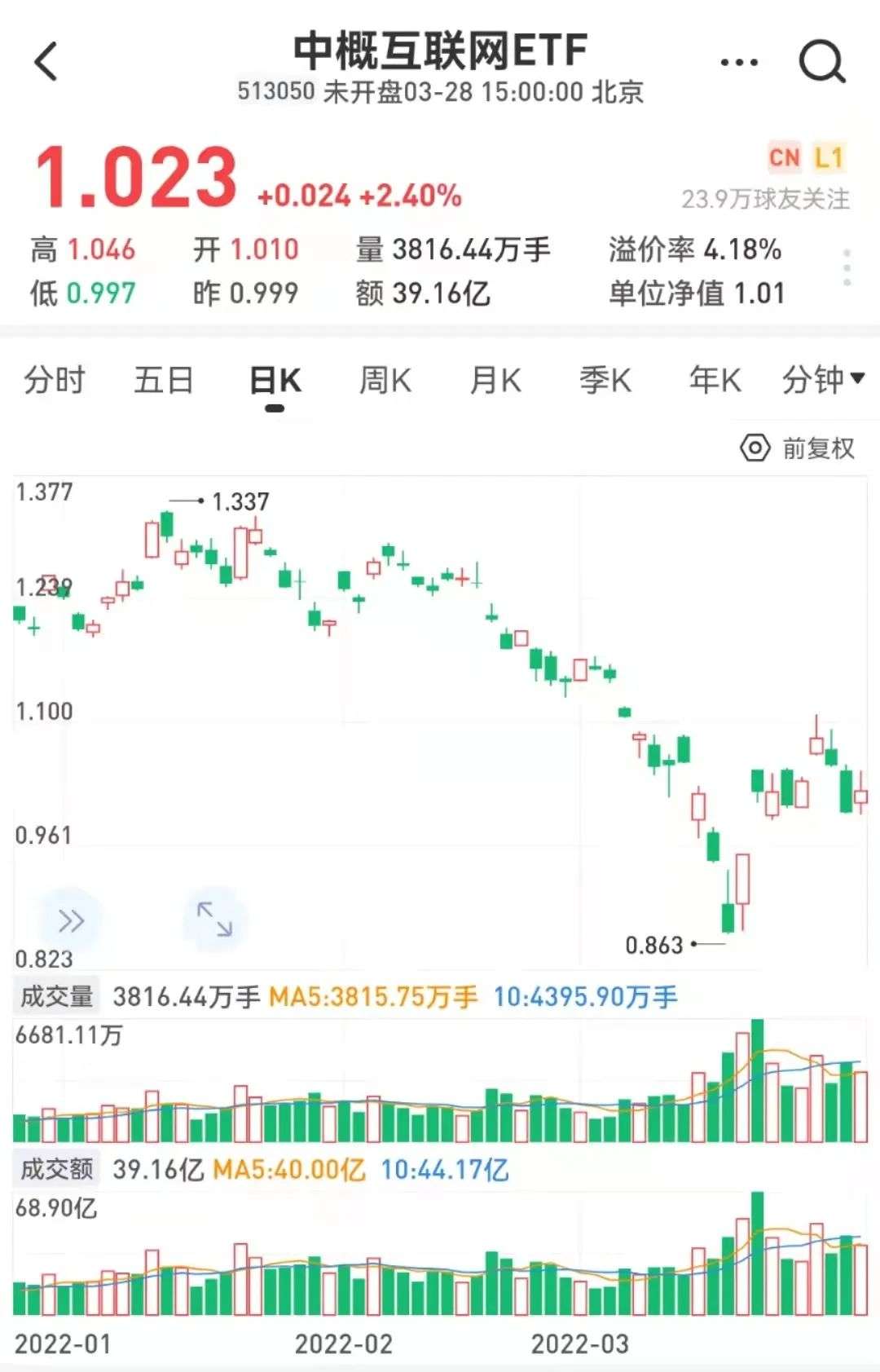Switch to the 周K chart tab
880x1372 pixels.
click(x=385, y=381)
